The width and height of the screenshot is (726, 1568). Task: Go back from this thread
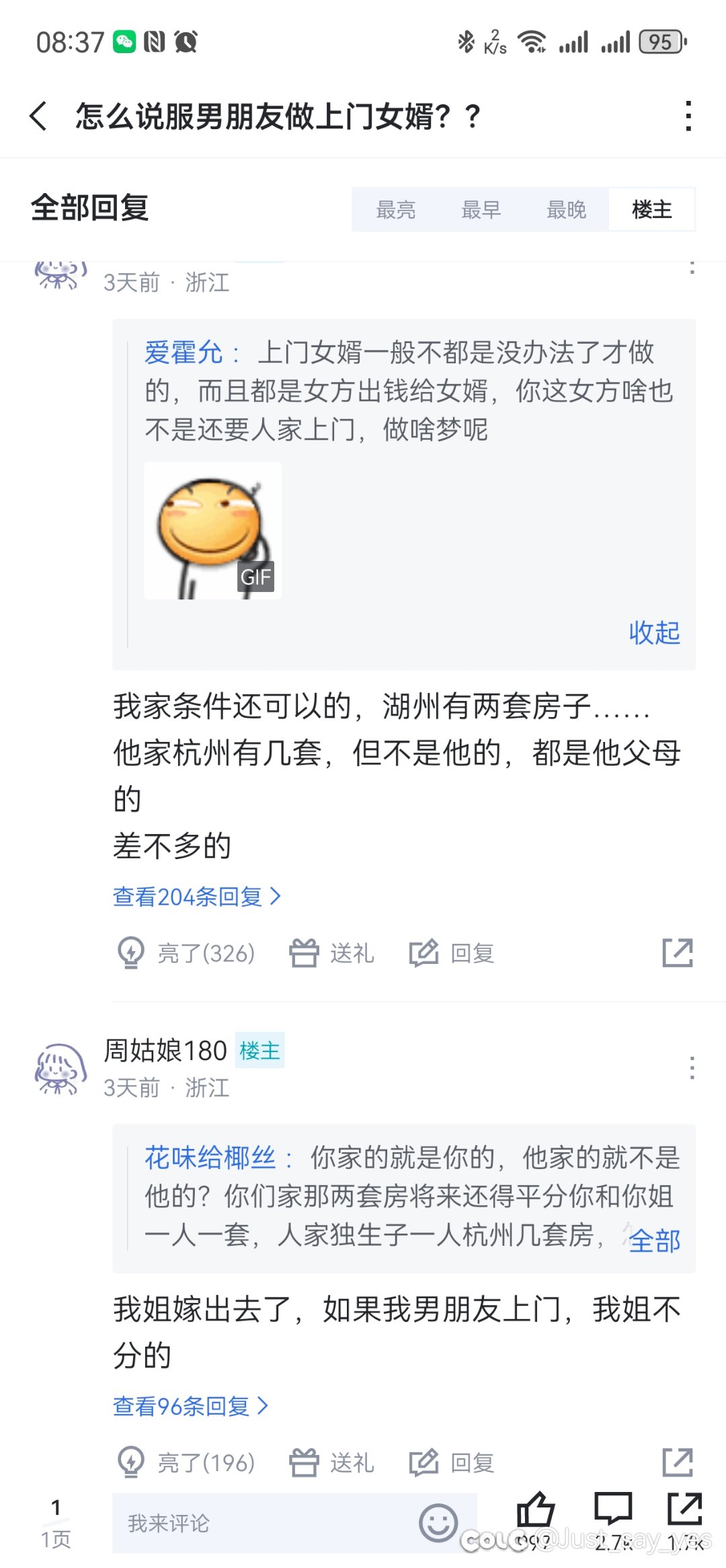click(39, 116)
